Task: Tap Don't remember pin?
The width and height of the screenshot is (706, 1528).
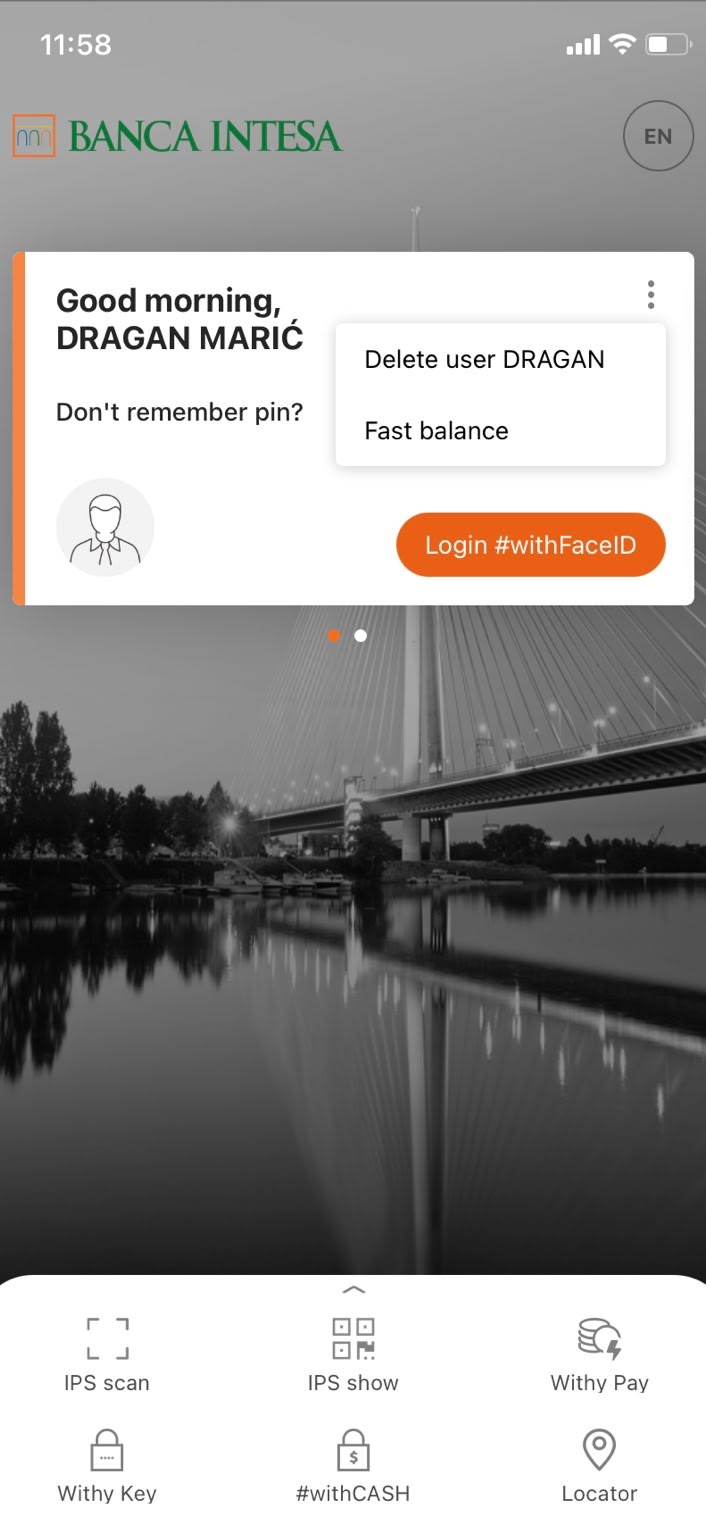Action: (x=179, y=412)
